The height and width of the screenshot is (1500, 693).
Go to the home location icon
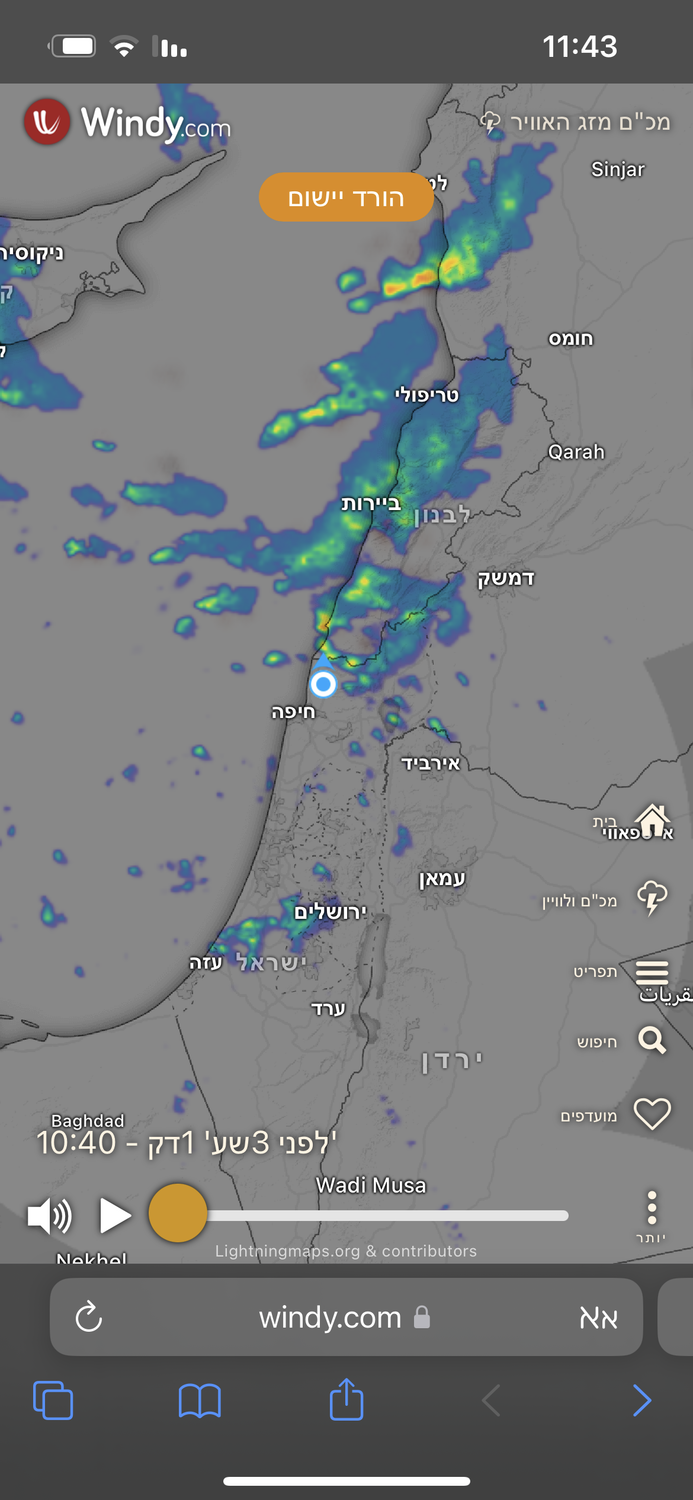[652, 821]
